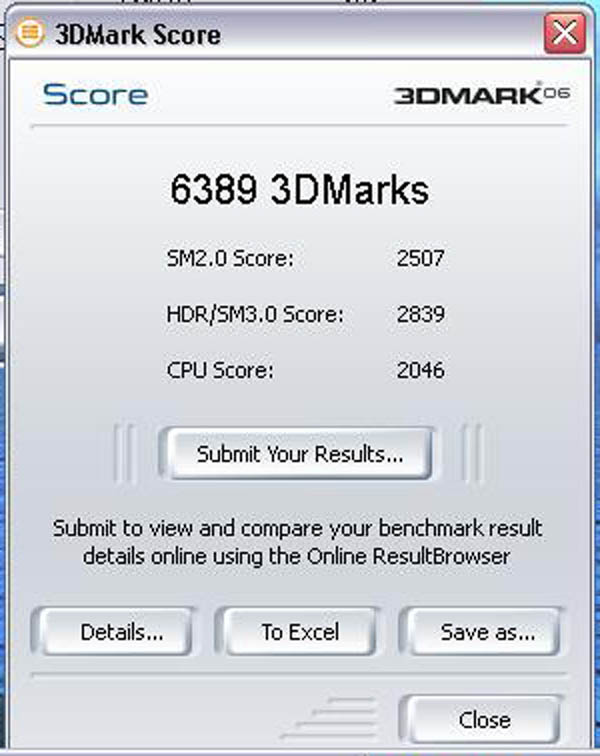
Task: Submit Your Results online
Action: click(298, 454)
